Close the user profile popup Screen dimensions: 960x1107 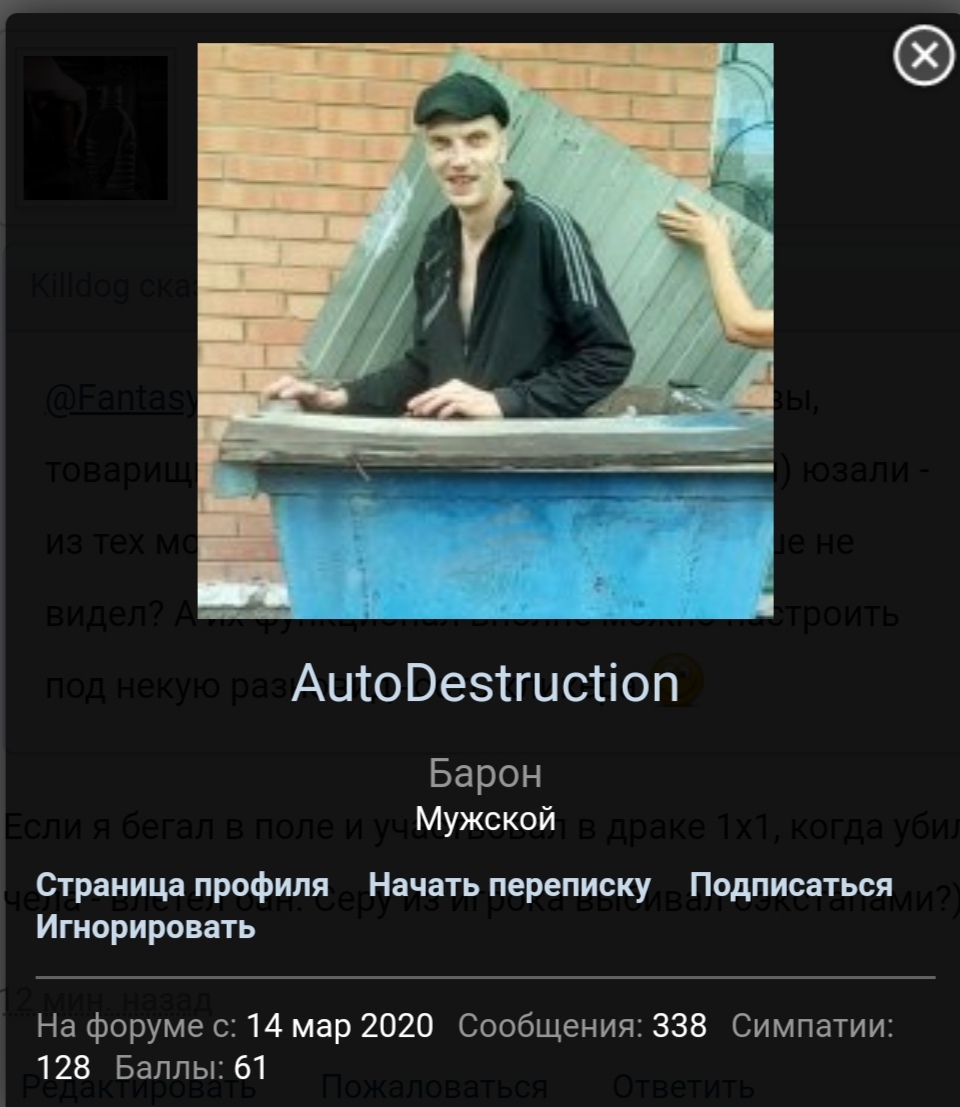click(923, 57)
